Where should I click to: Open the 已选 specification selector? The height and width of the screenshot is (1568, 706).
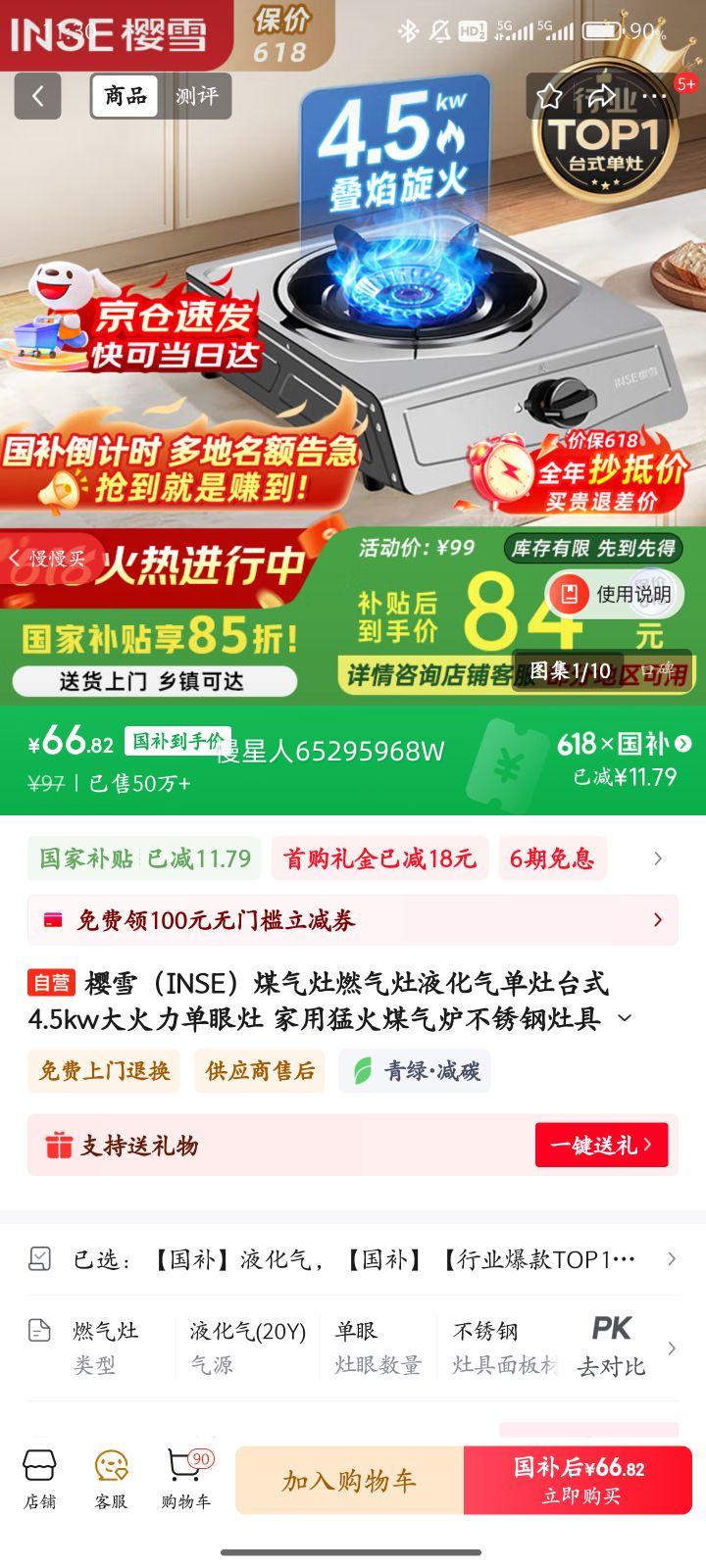coord(353,1259)
